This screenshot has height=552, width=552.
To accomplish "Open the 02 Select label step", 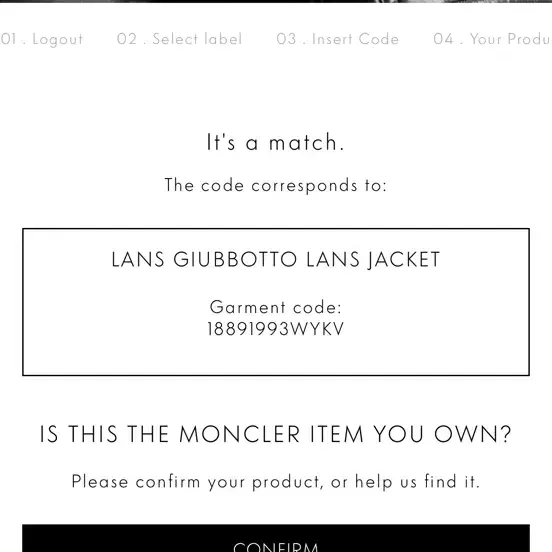I will pos(180,39).
